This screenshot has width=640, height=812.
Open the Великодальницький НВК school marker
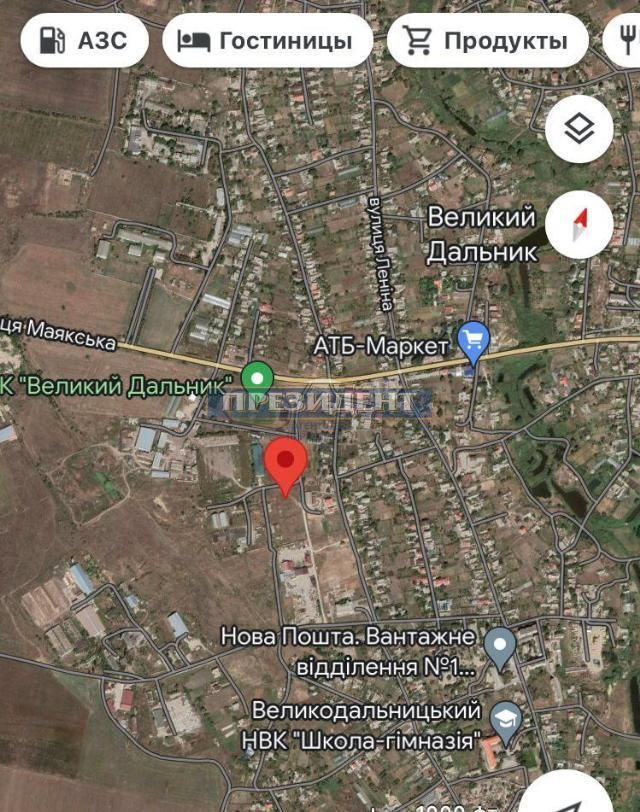505,723
